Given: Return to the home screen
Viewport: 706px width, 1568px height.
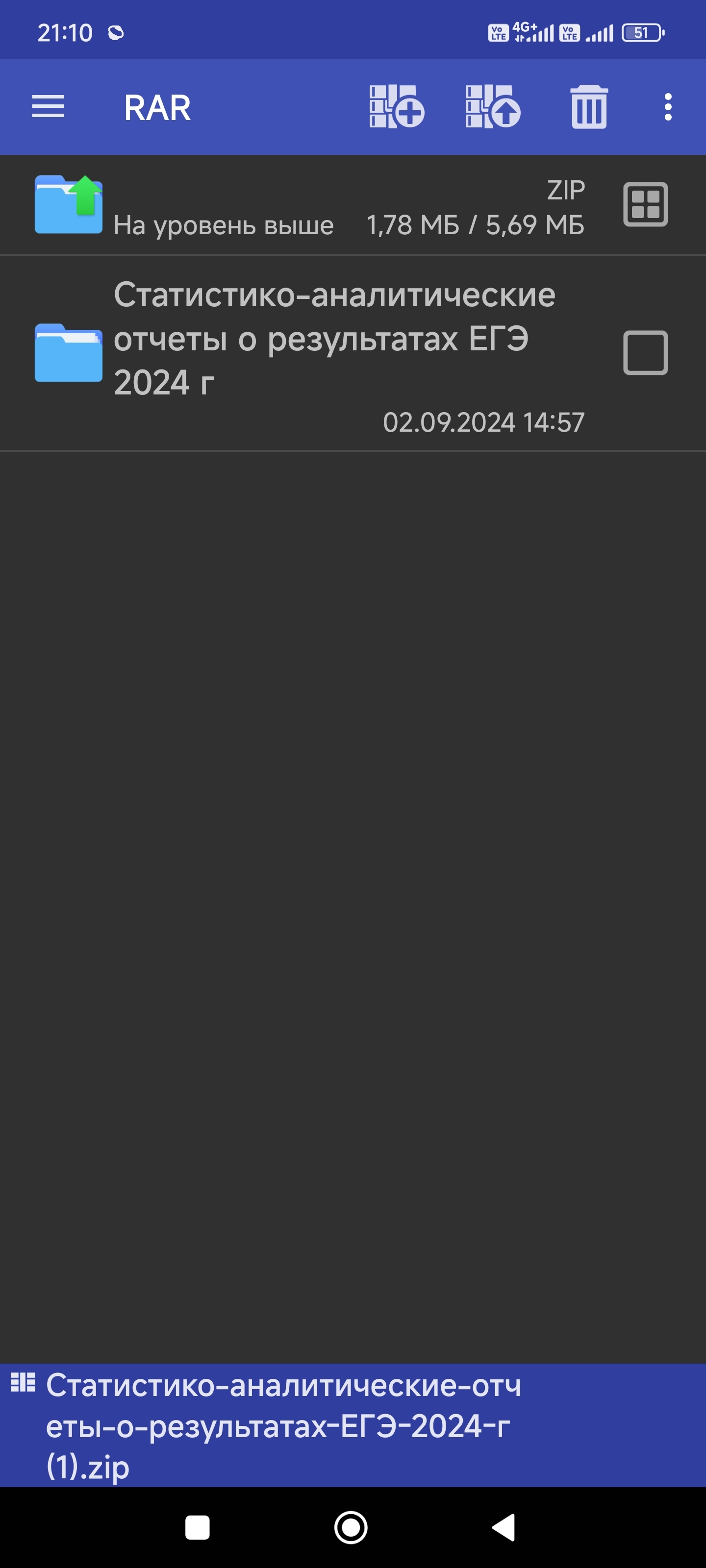Looking at the screenshot, I should click(351, 1527).
